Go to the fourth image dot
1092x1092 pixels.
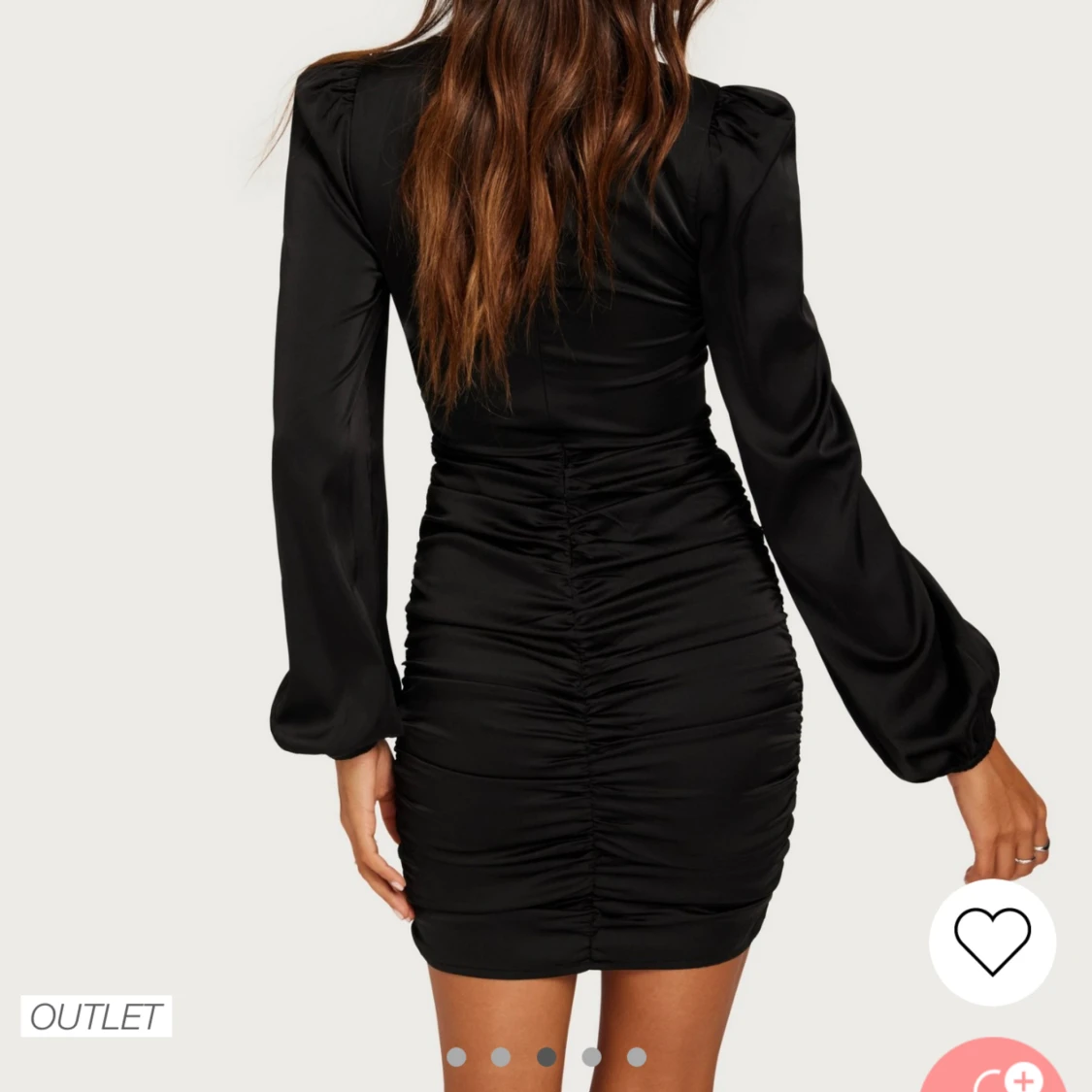[x=591, y=1057]
